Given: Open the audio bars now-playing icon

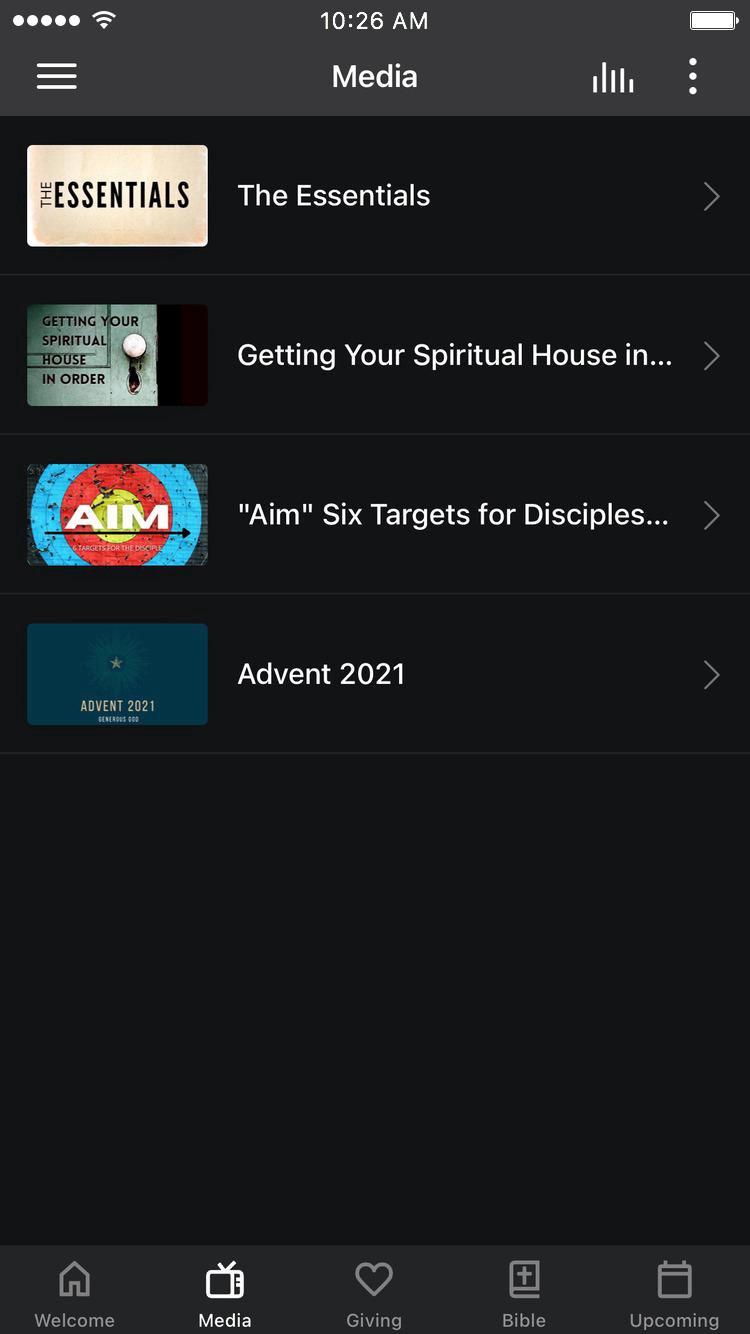Looking at the screenshot, I should click(x=613, y=77).
